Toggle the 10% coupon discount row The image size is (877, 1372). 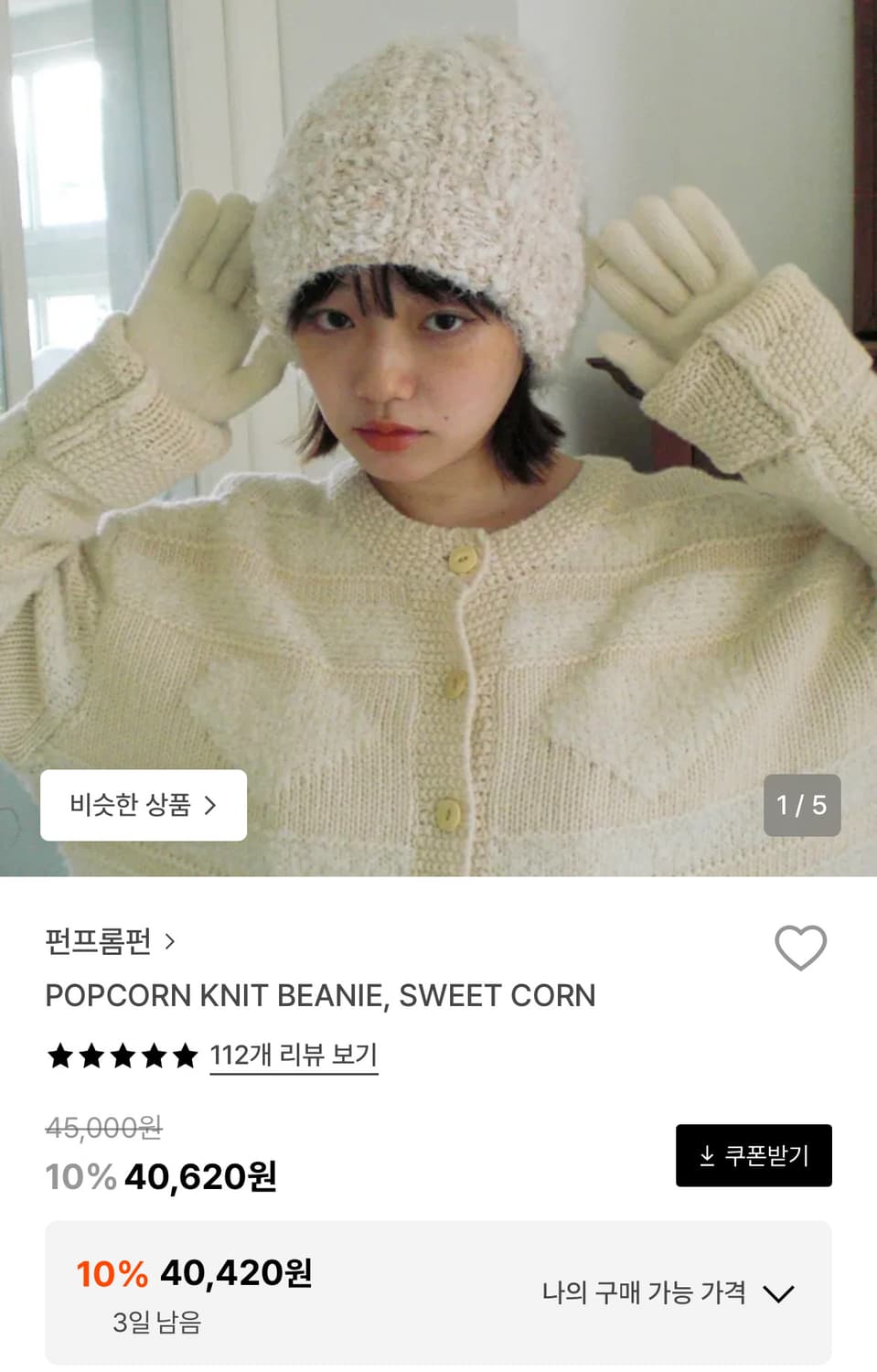pos(438,1287)
